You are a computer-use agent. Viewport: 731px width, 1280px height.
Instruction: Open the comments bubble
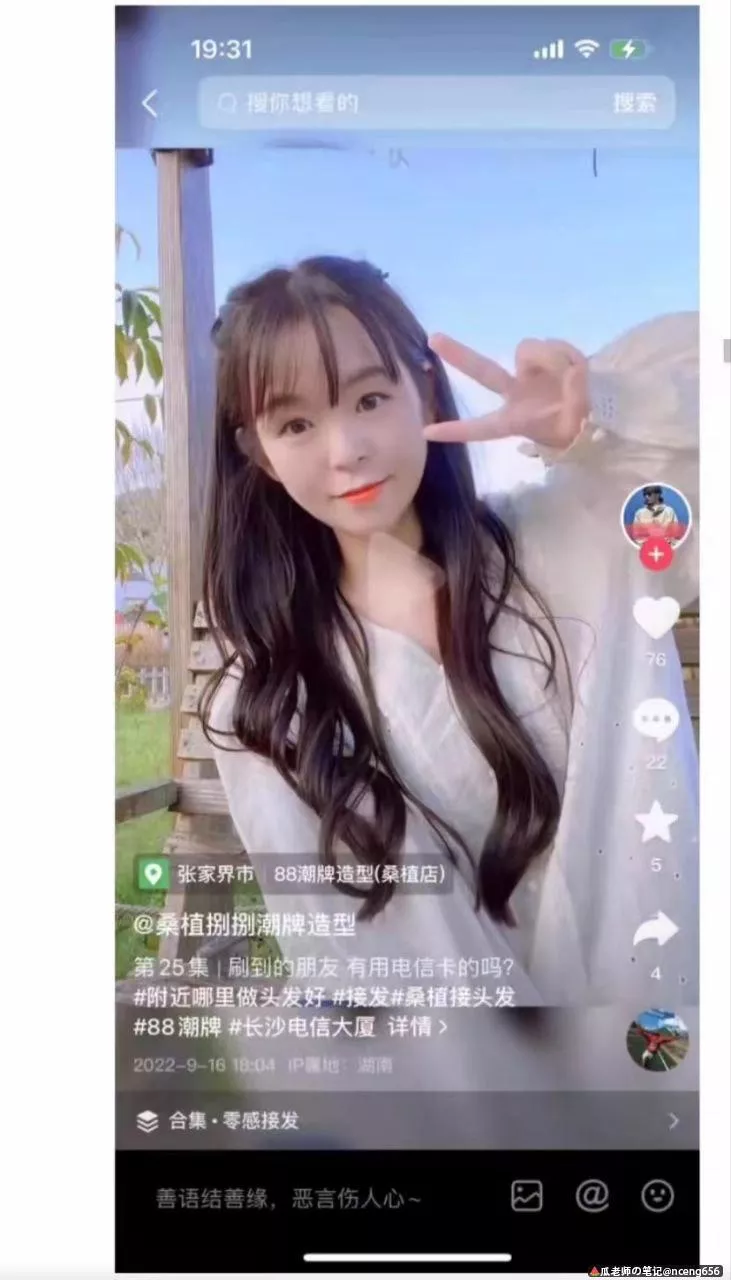tap(656, 720)
